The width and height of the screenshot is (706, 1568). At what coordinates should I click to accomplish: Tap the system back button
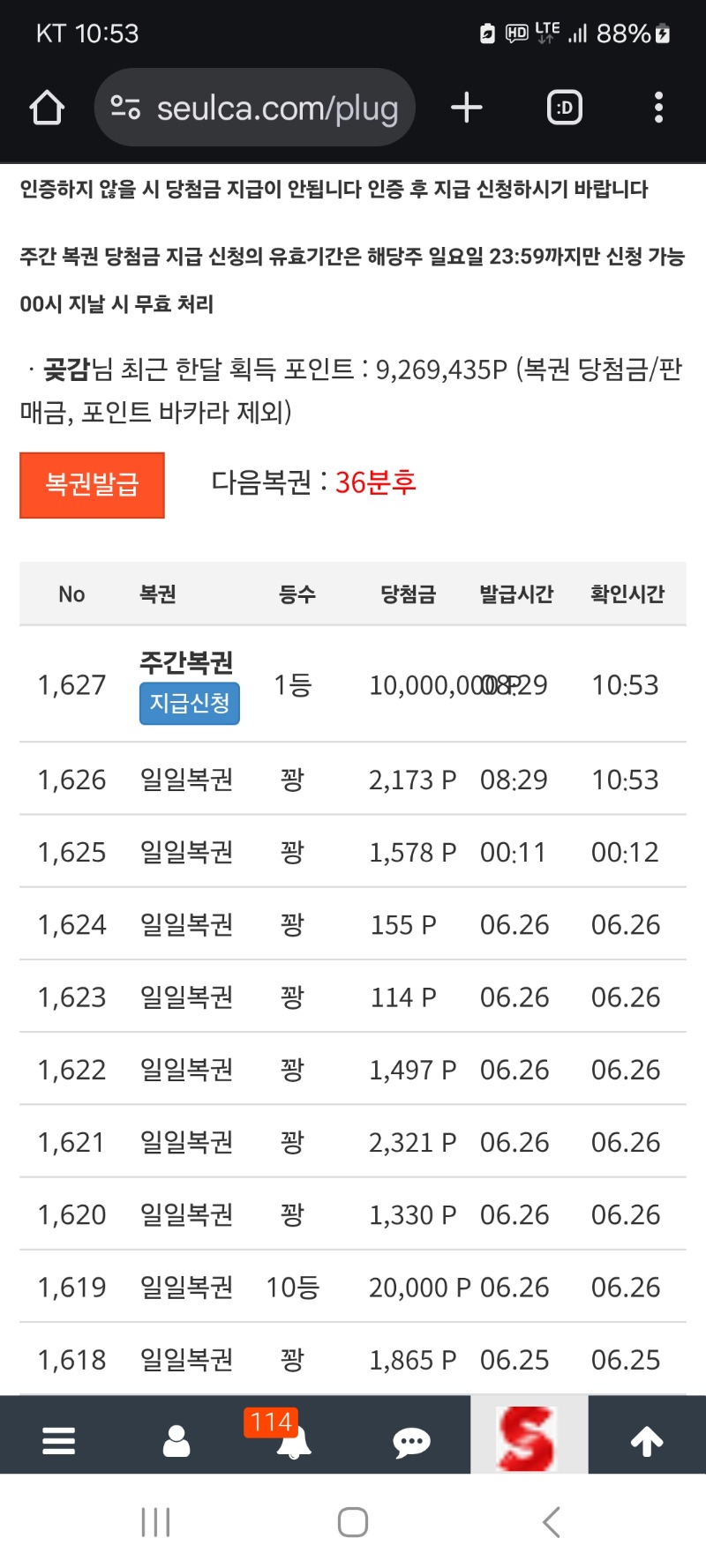(x=552, y=1521)
